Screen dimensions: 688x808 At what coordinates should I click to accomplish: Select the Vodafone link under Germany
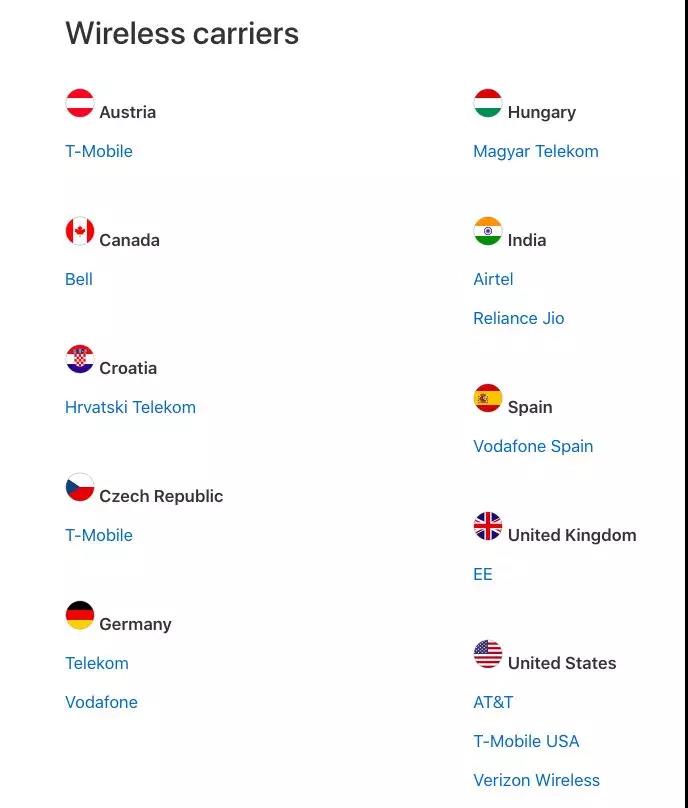click(x=101, y=702)
